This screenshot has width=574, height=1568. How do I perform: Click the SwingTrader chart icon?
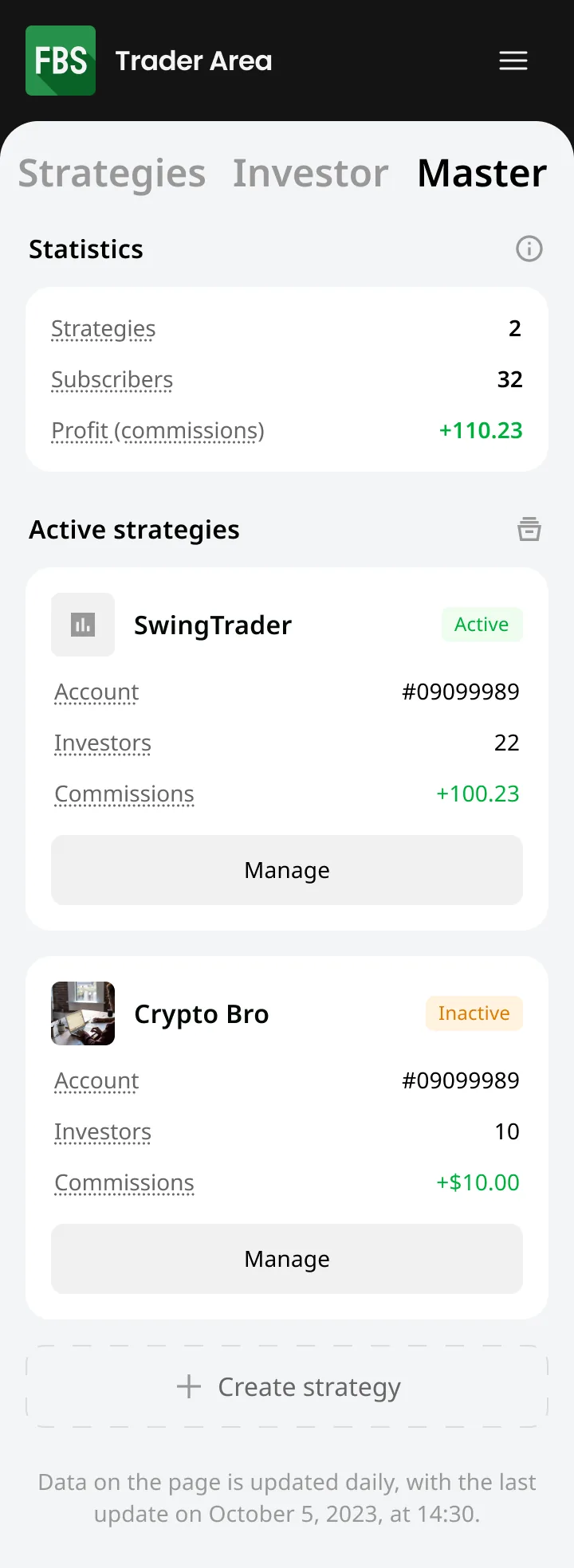(x=83, y=625)
